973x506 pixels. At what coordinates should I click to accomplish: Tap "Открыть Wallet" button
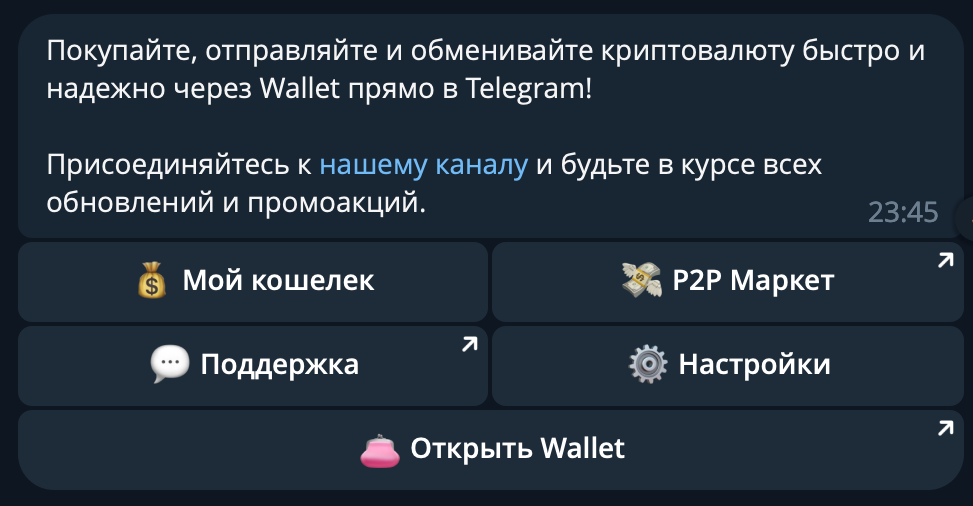coord(490,449)
